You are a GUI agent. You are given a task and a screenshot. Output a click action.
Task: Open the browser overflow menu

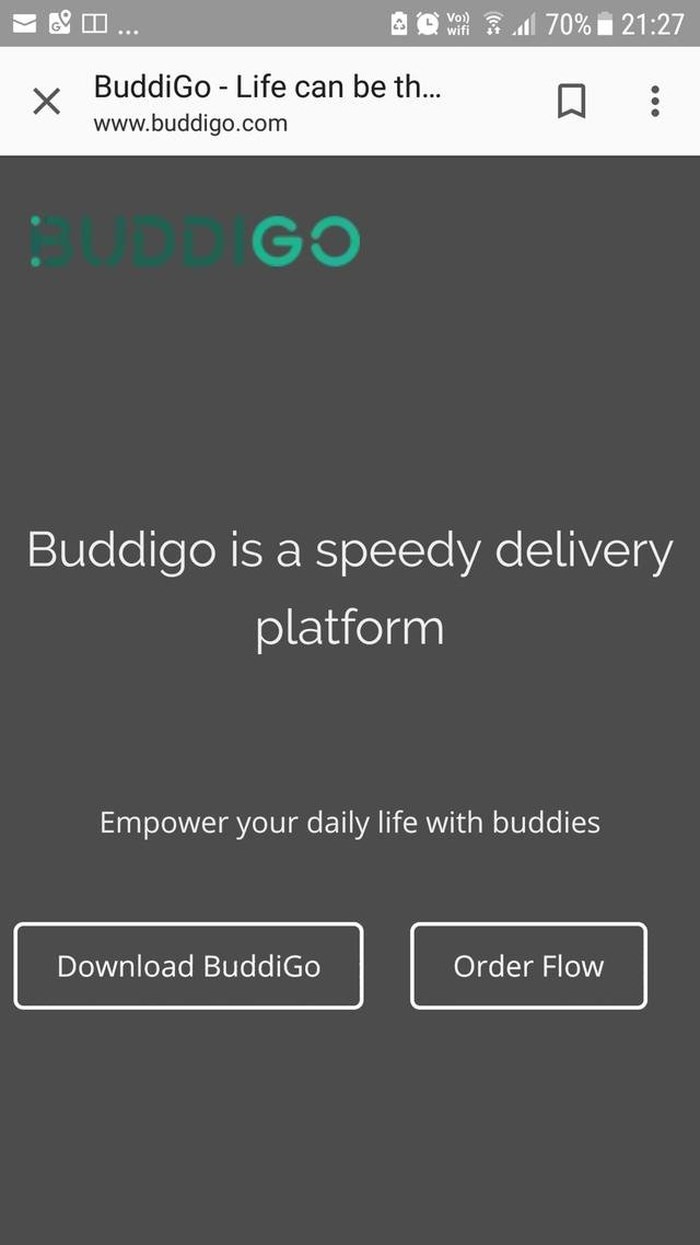[x=655, y=101]
